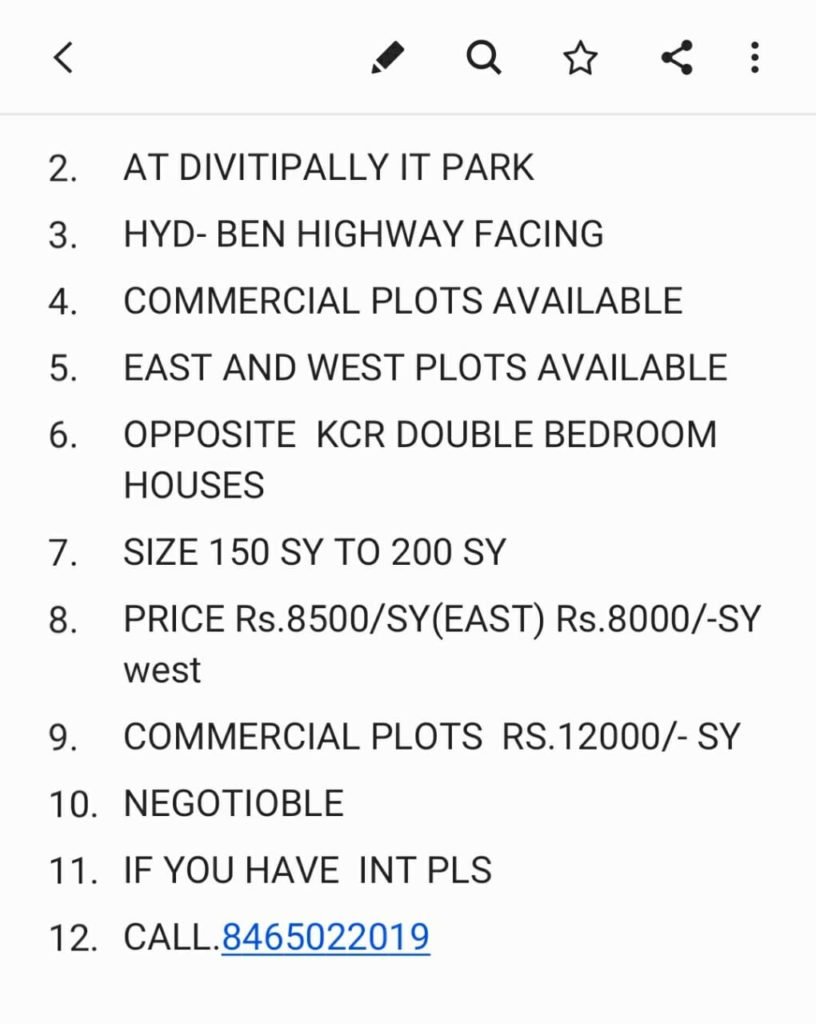
Task: Search within the note
Action: pyautogui.click(x=484, y=58)
